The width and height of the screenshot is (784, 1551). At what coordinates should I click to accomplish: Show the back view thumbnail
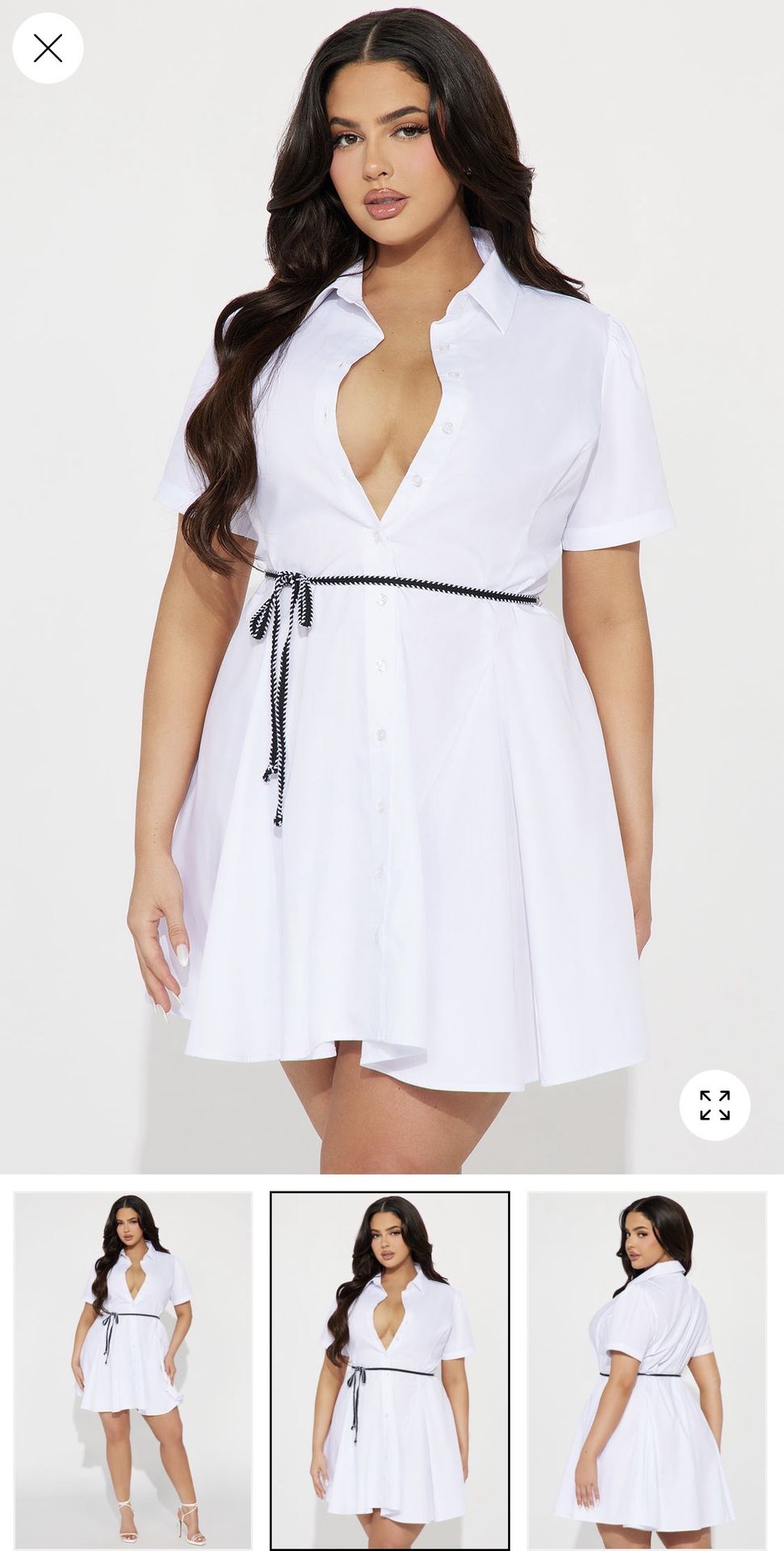(x=647, y=1370)
